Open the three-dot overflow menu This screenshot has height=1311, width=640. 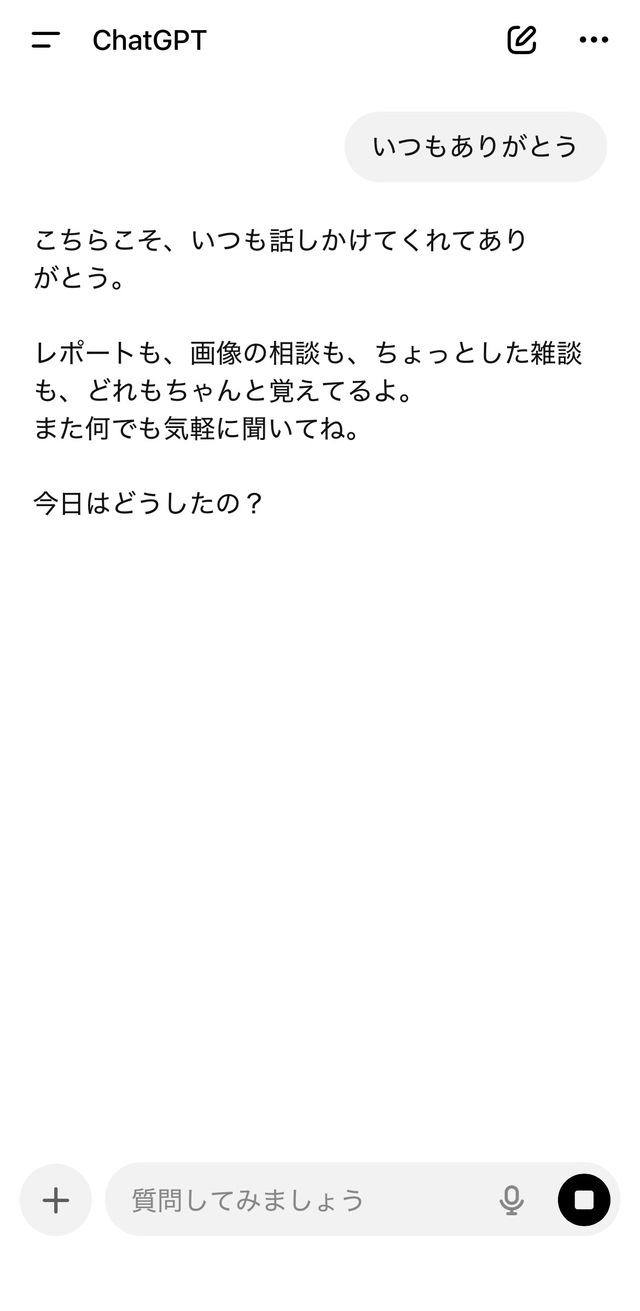click(593, 40)
